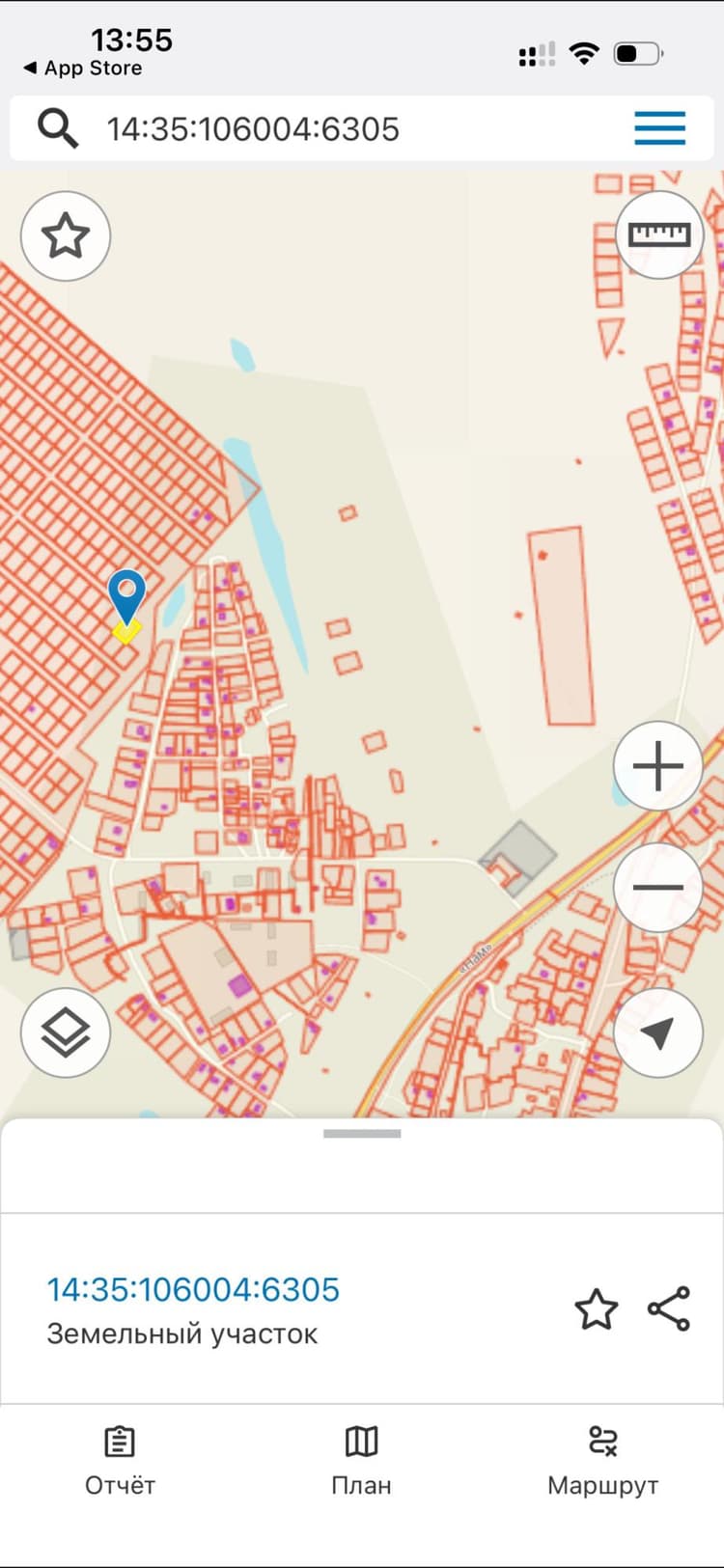
Task: Center map on my location arrow
Action: point(658,1032)
